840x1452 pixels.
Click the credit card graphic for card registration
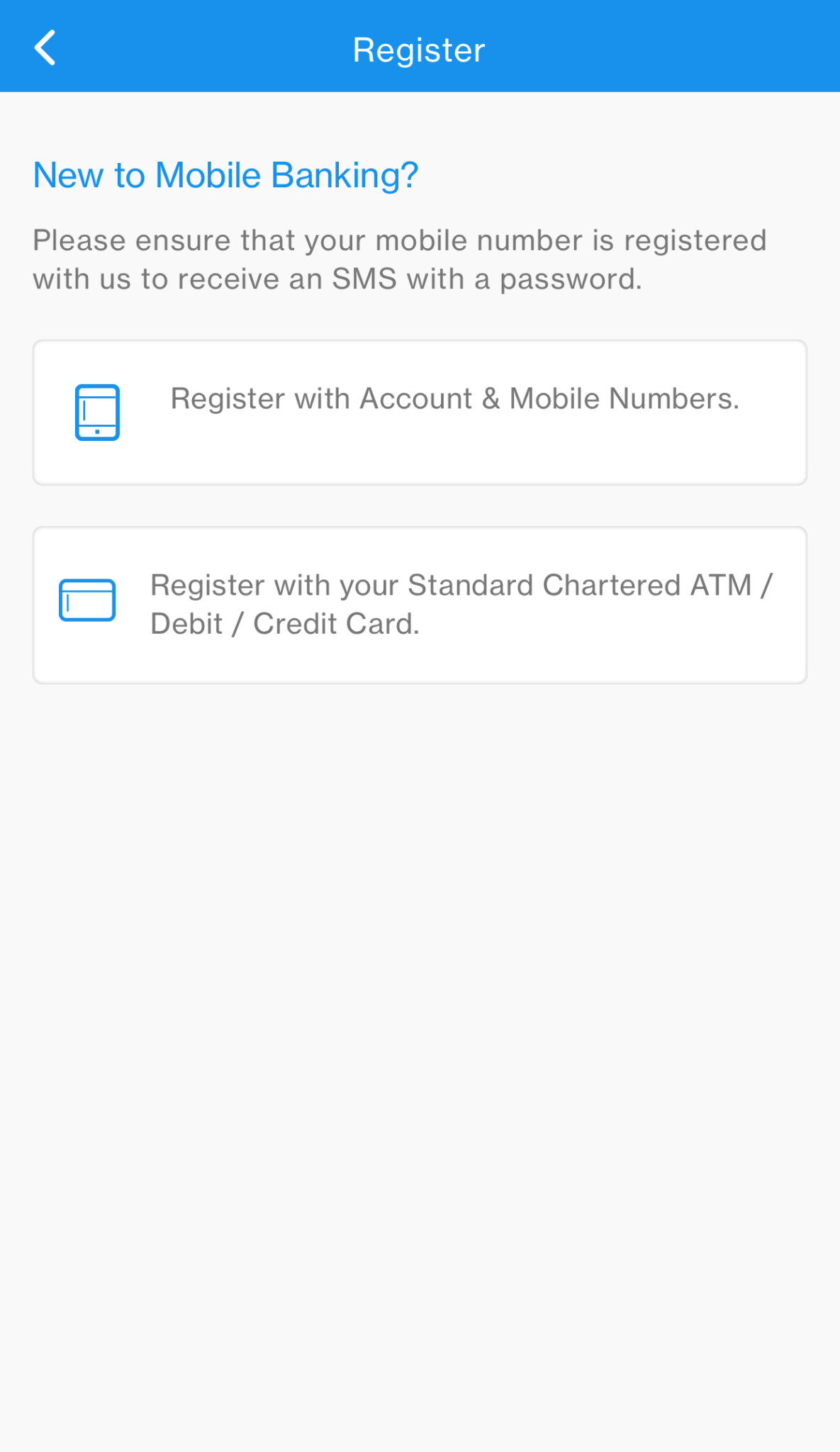click(x=87, y=601)
